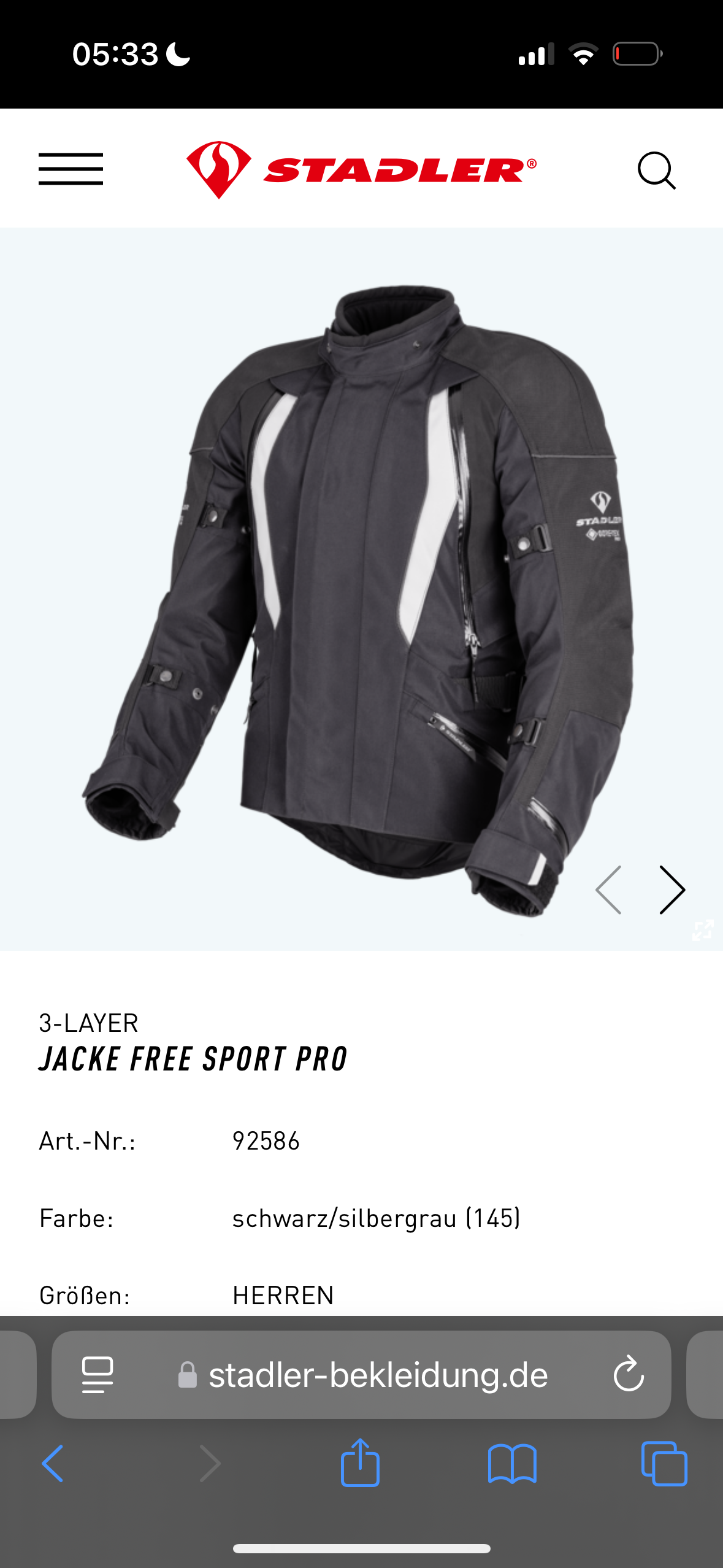Show the next product image

click(672, 890)
